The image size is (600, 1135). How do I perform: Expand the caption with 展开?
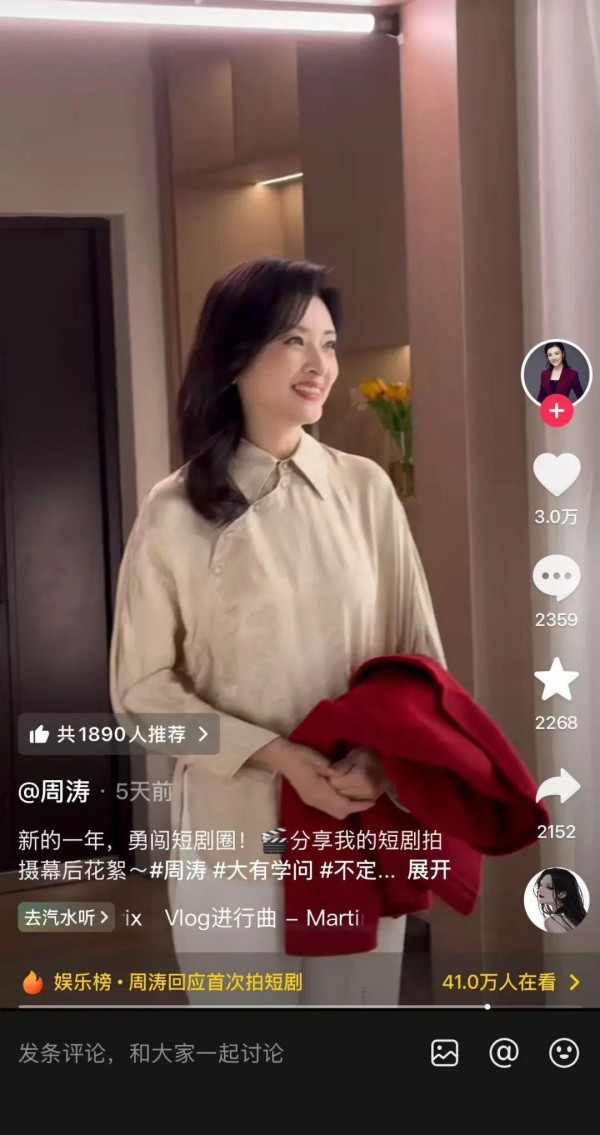(429, 870)
